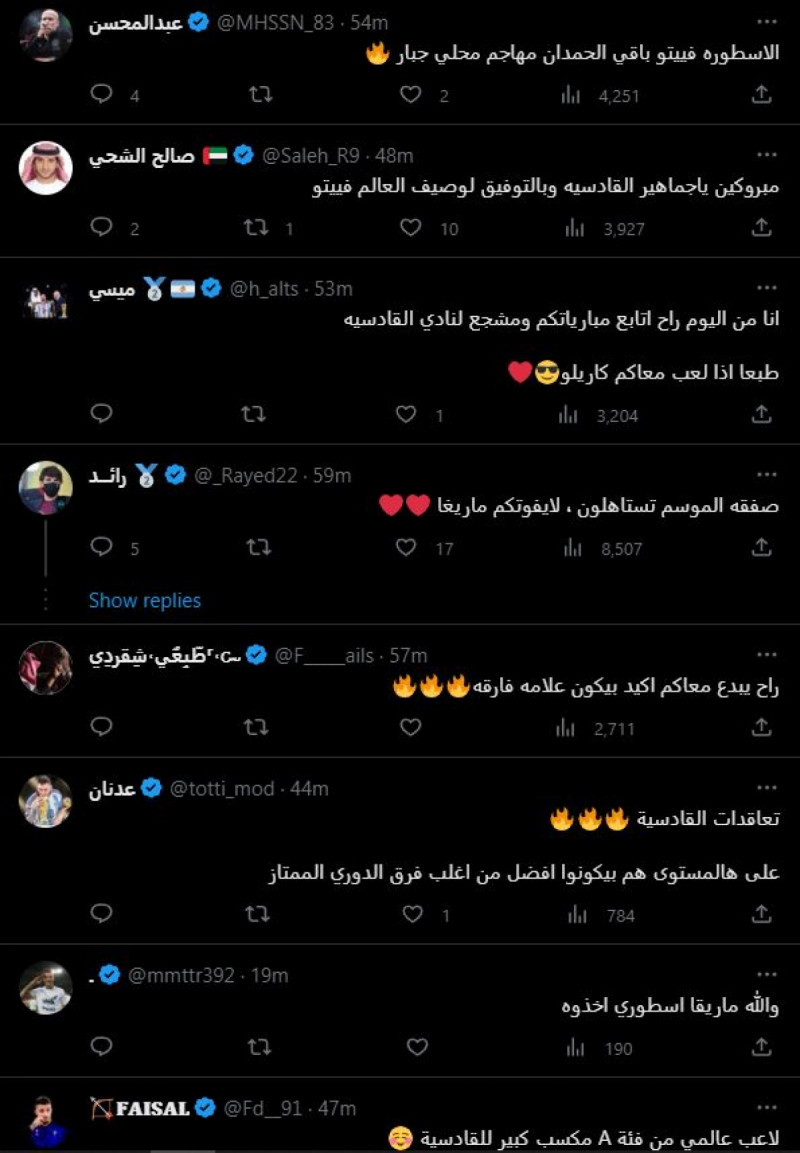800x1153 pixels.
Task: Open رائـد's avatar image
Action: [x=45, y=487]
